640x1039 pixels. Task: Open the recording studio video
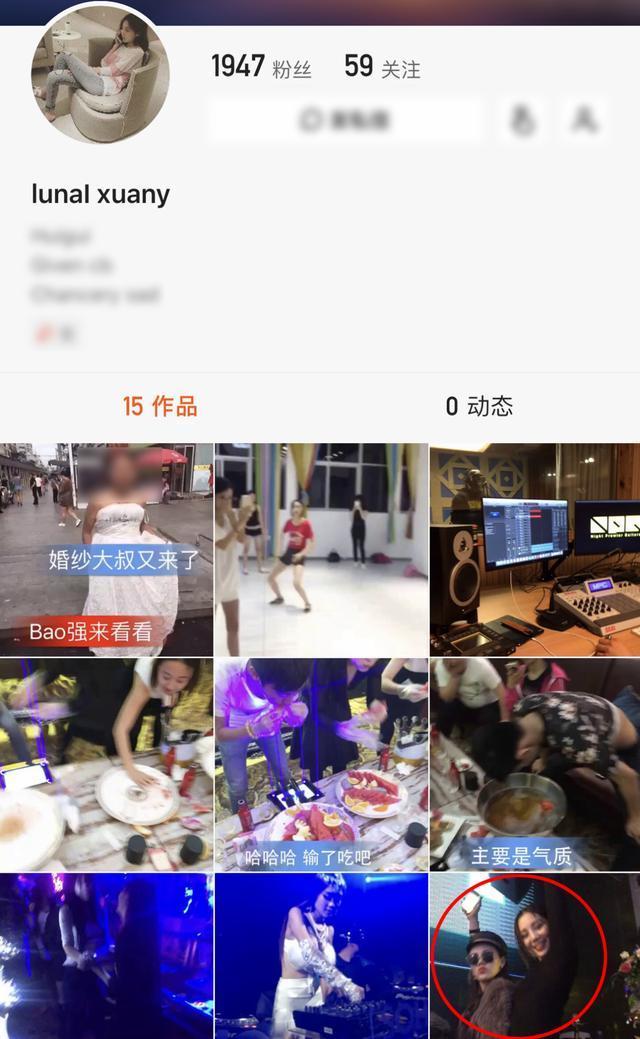[x=534, y=550]
